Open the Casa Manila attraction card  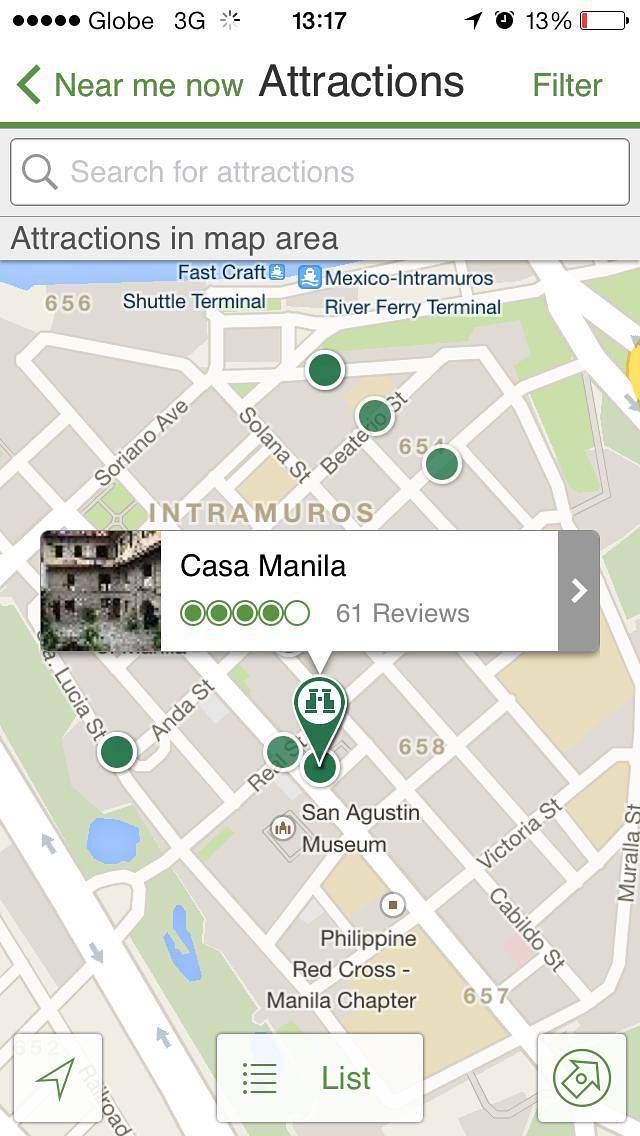pos(320,591)
